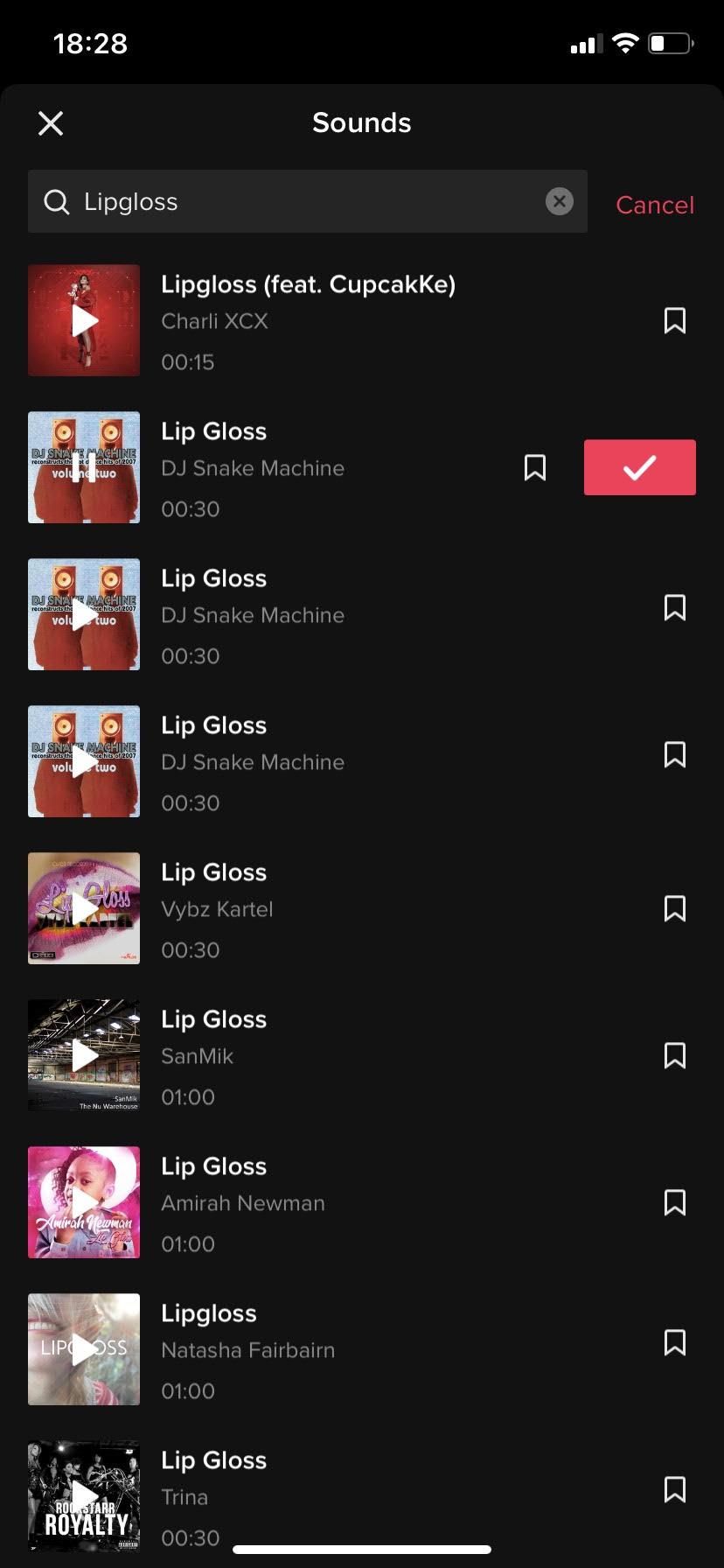Image resolution: width=724 pixels, height=1568 pixels.
Task: Close the Sounds panel
Action: [x=51, y=123]
